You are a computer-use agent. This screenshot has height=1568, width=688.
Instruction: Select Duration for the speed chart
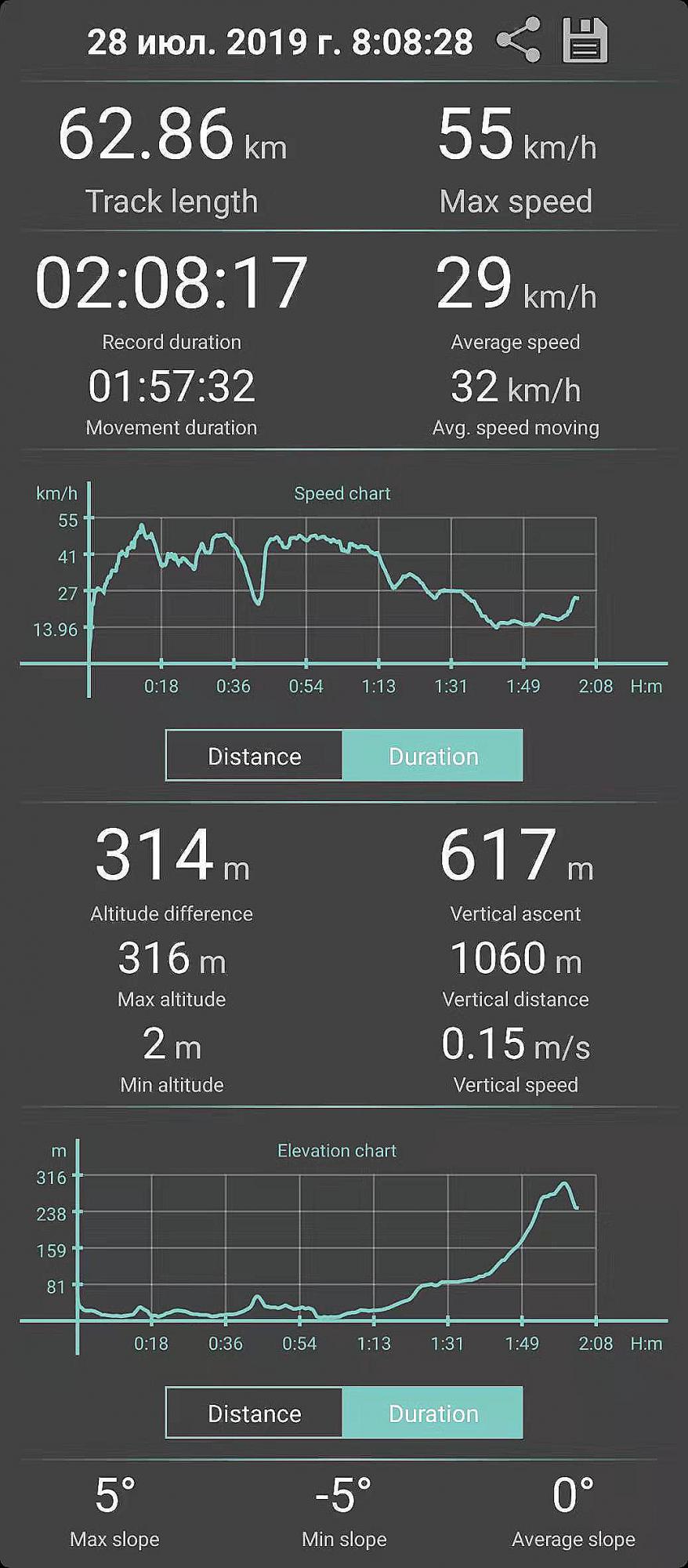[x=433, y=756]
